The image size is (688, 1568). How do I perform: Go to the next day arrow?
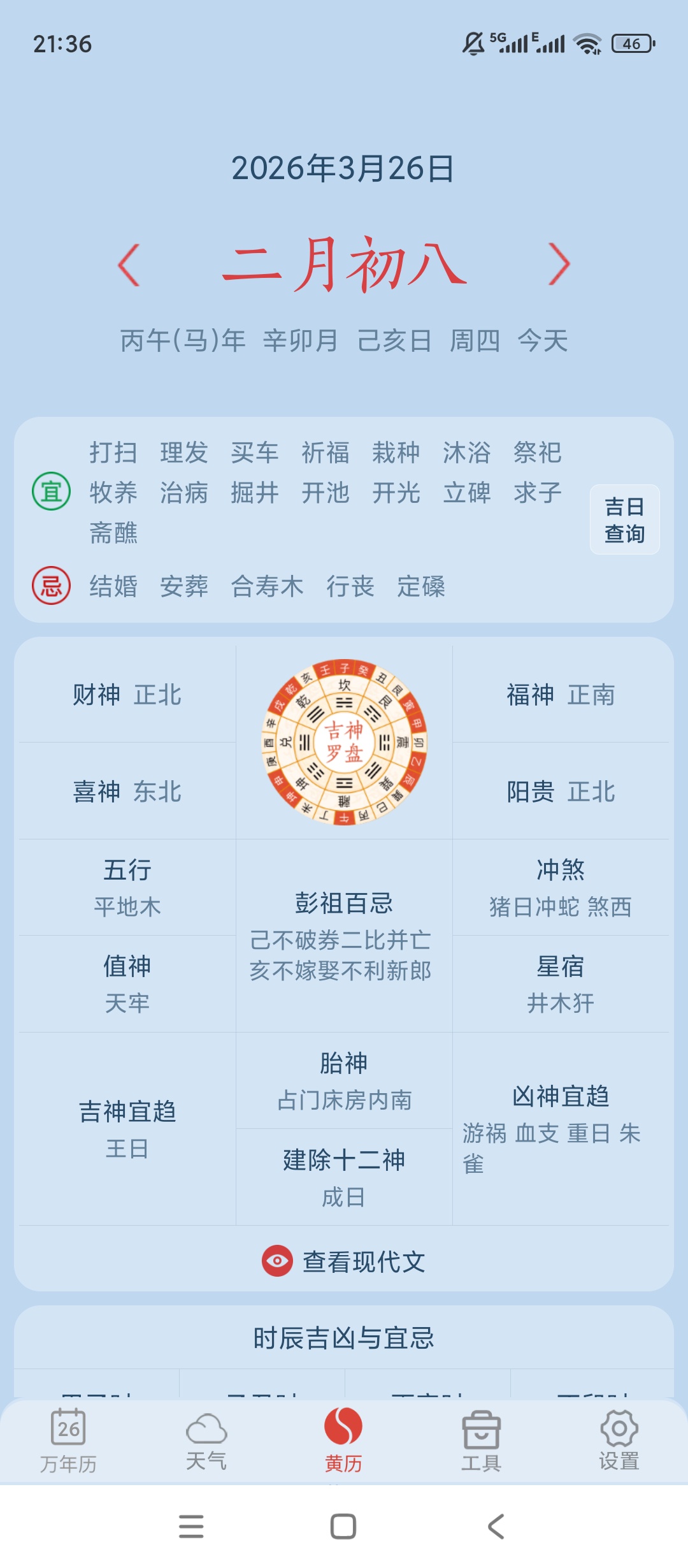coord(559,264)
